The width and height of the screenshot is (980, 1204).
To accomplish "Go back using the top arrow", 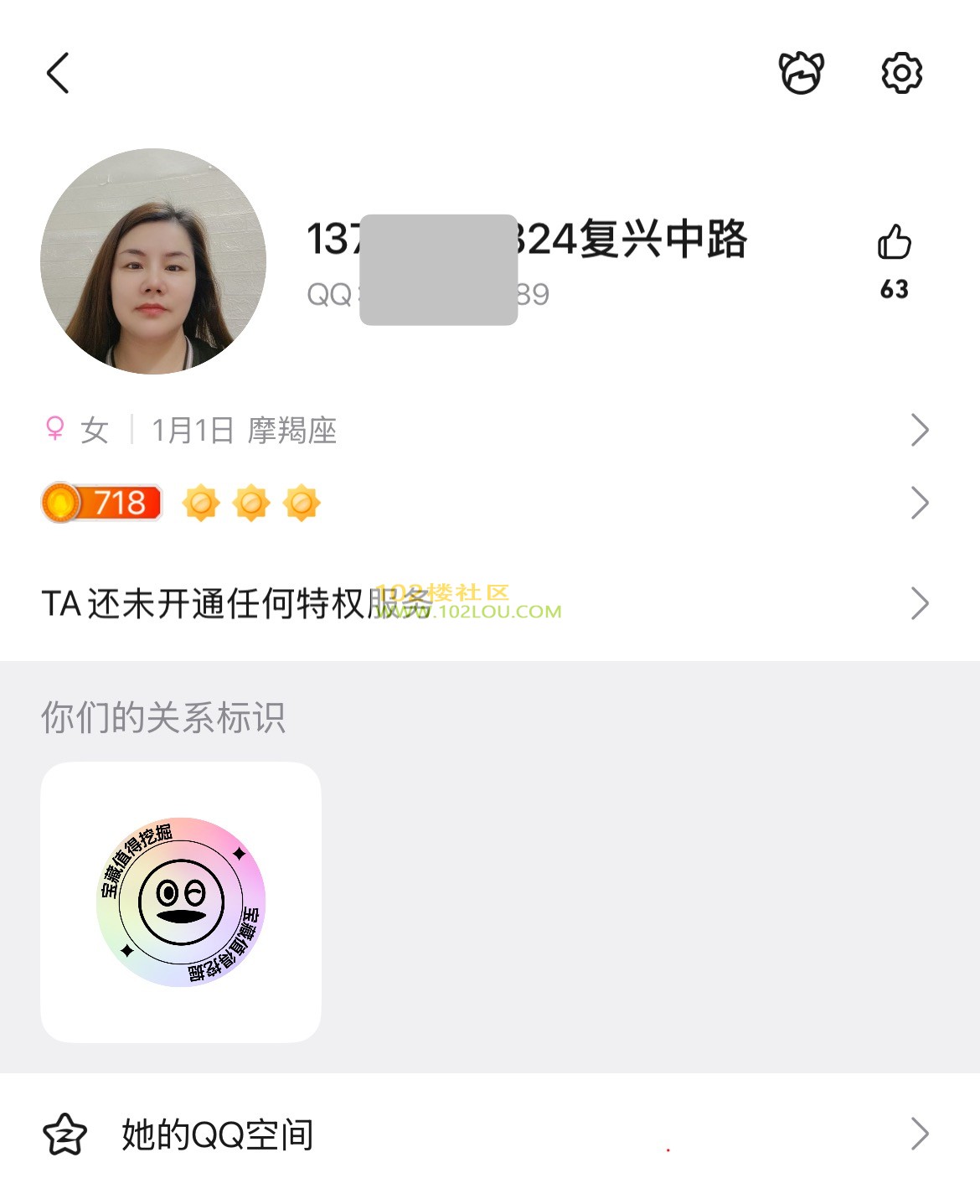I will pyautogui.click(x=58, y=73).
